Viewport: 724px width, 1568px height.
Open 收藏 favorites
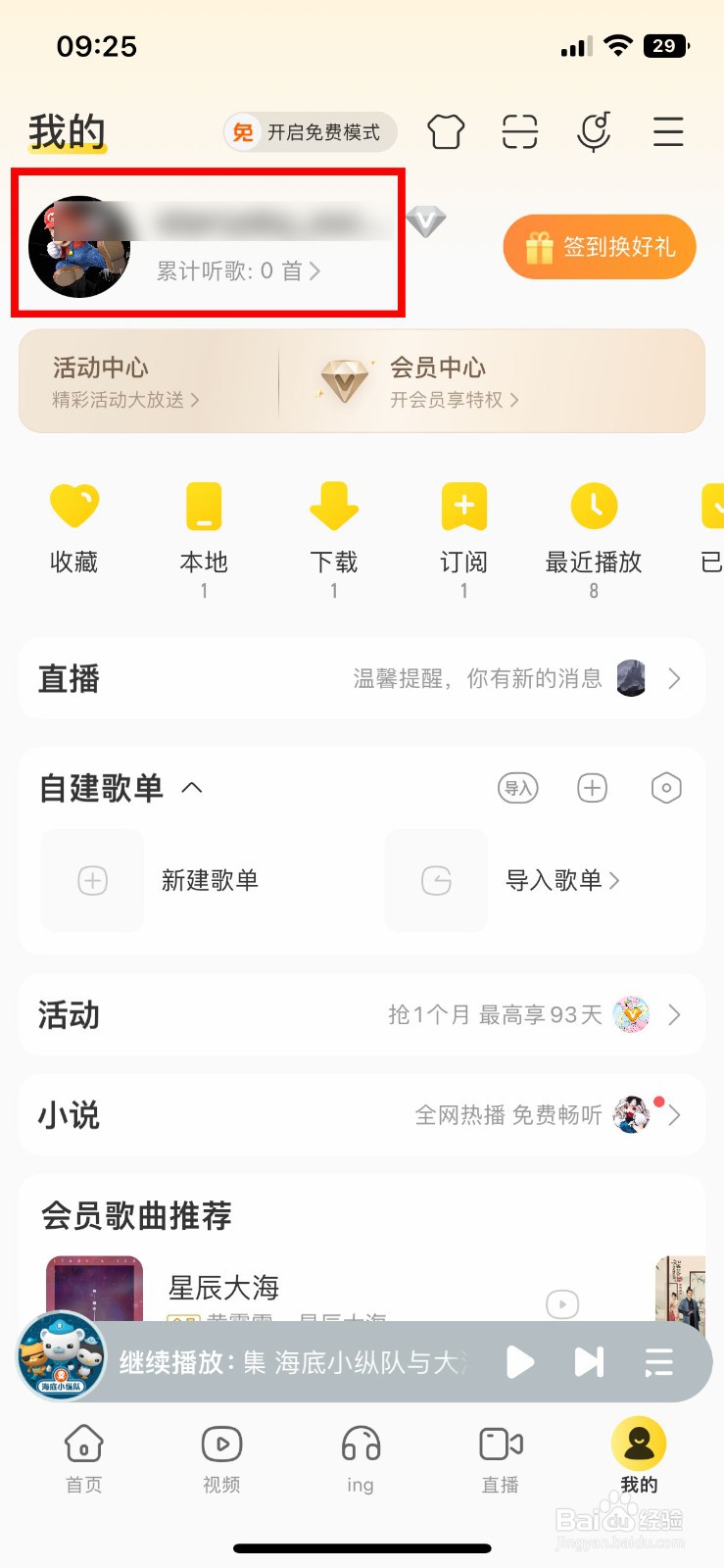tap(74, 527)
